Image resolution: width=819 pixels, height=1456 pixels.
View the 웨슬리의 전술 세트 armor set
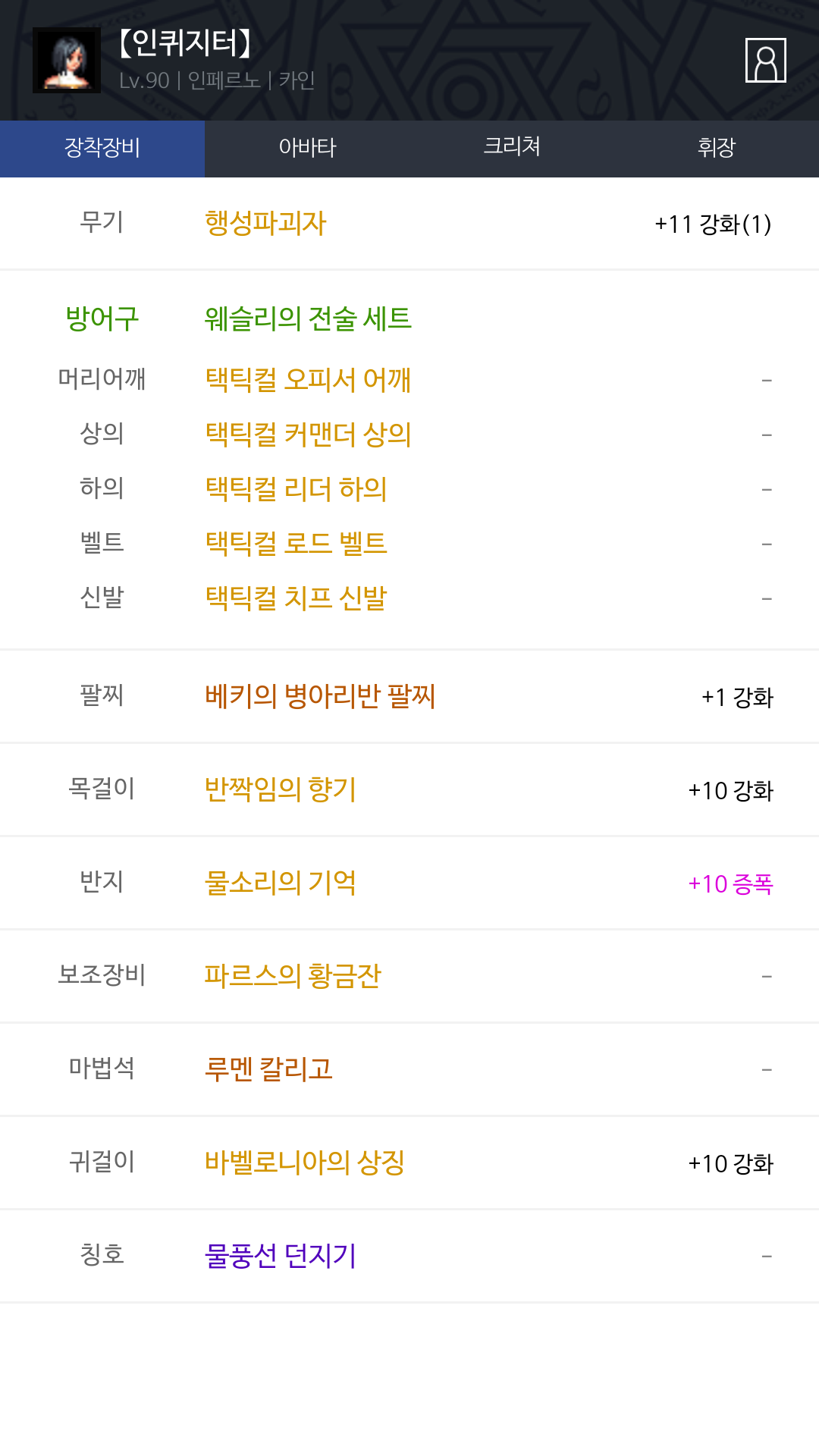click(308, 318)
